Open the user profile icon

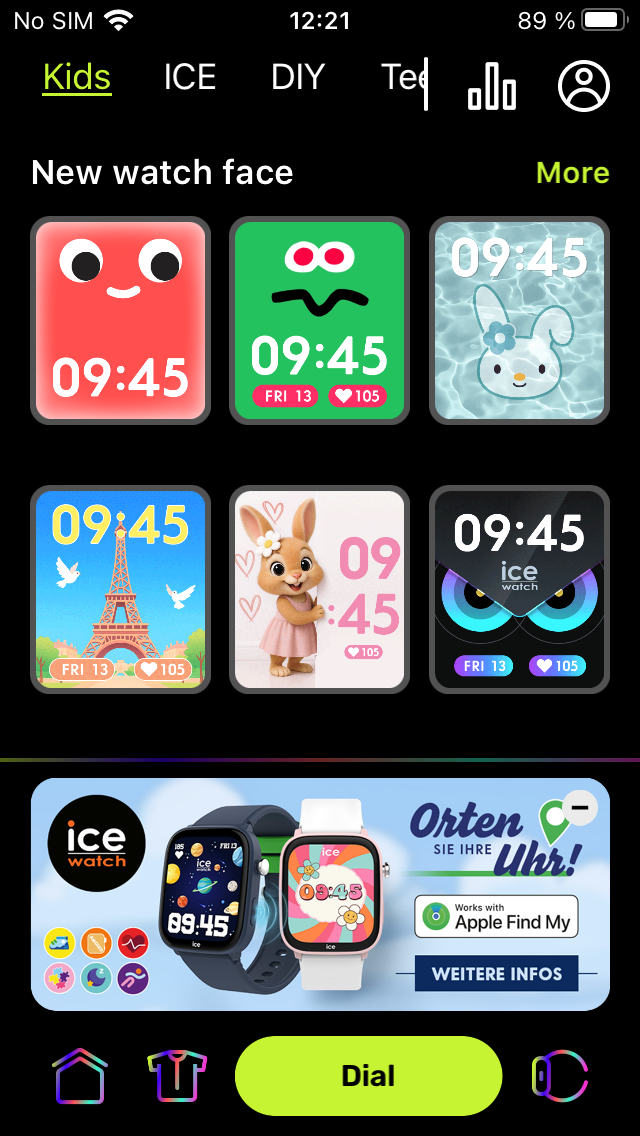point(584,86)
